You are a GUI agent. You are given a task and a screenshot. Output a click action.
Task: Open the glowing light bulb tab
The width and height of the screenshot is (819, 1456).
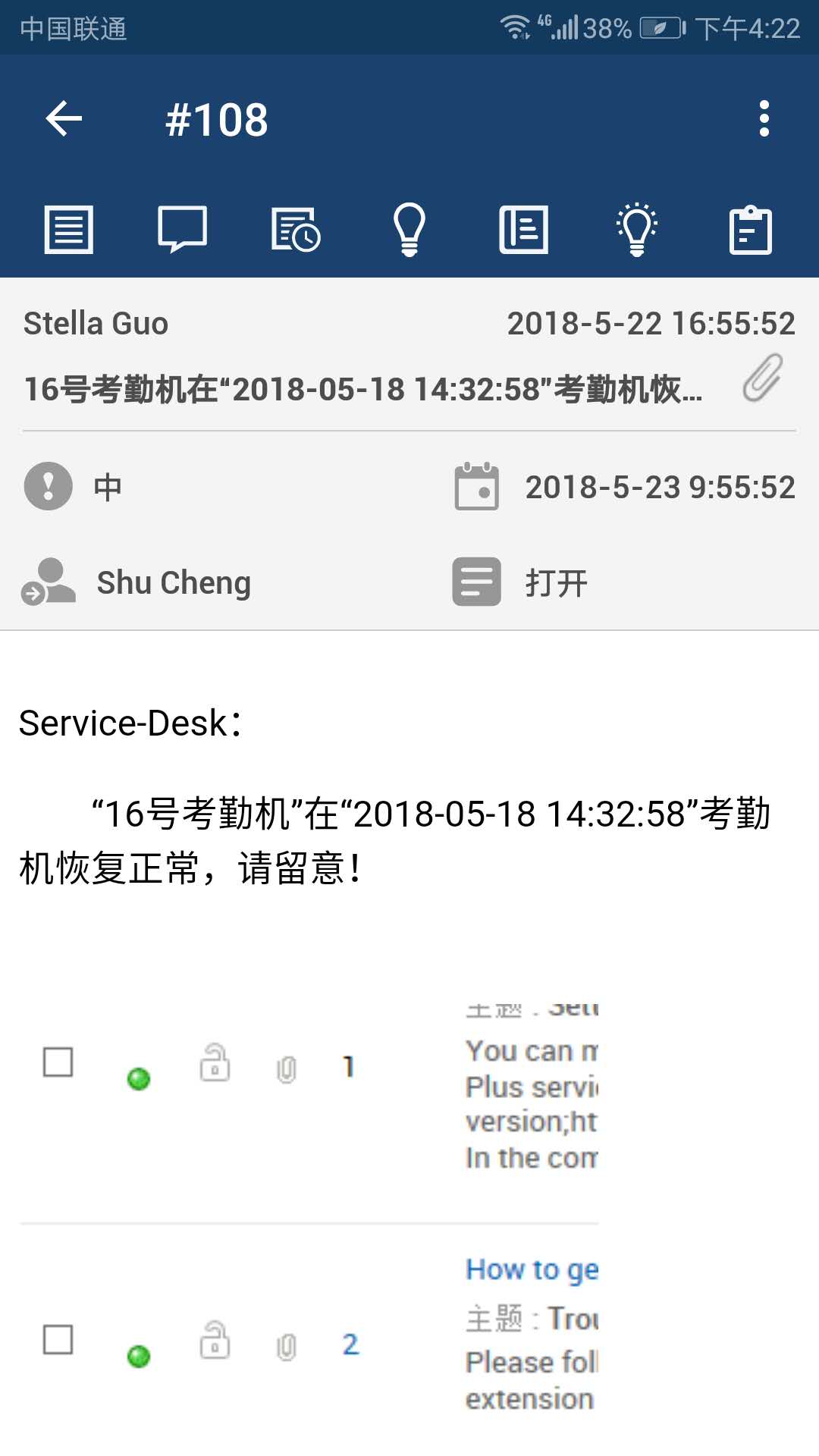(x=637, y=229)
